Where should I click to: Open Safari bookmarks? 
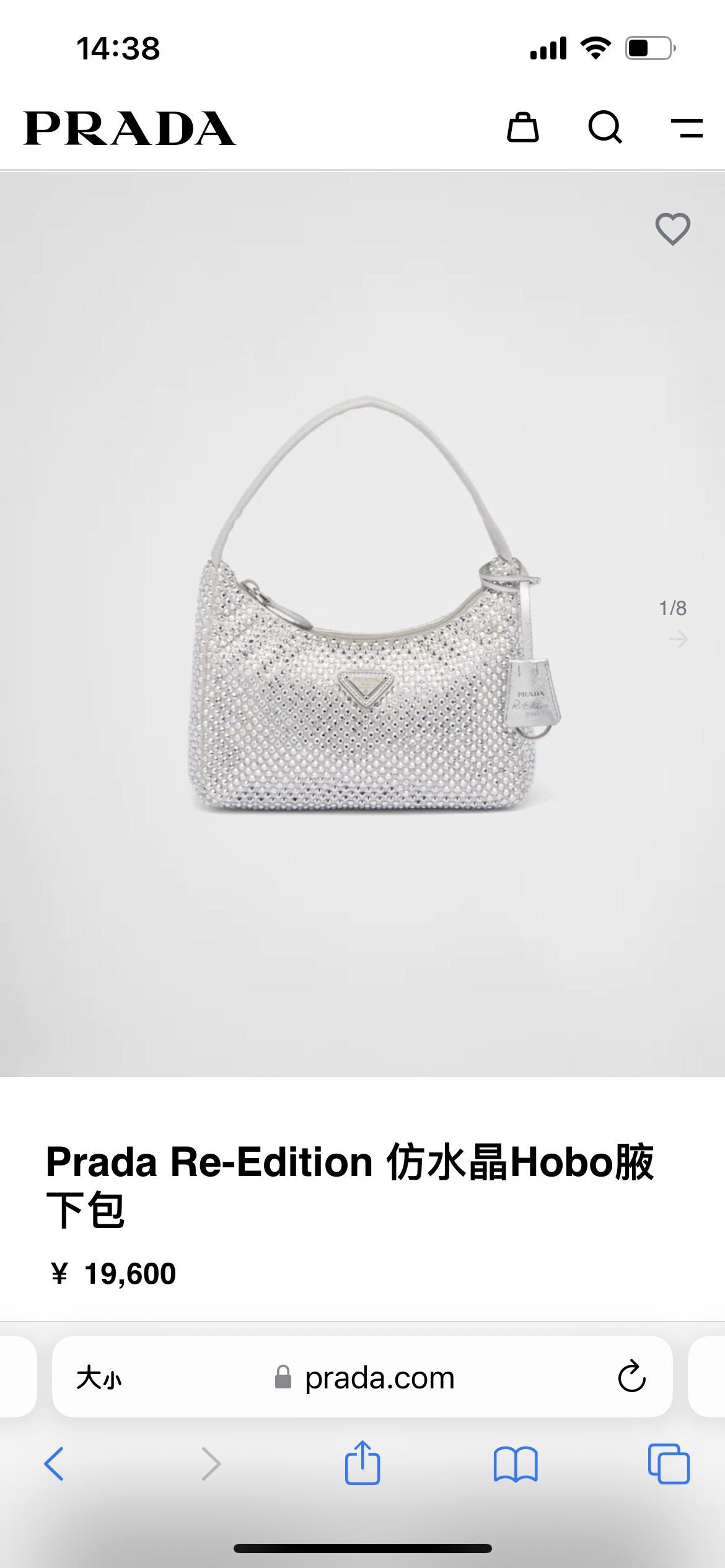[x=516, y=1464]
